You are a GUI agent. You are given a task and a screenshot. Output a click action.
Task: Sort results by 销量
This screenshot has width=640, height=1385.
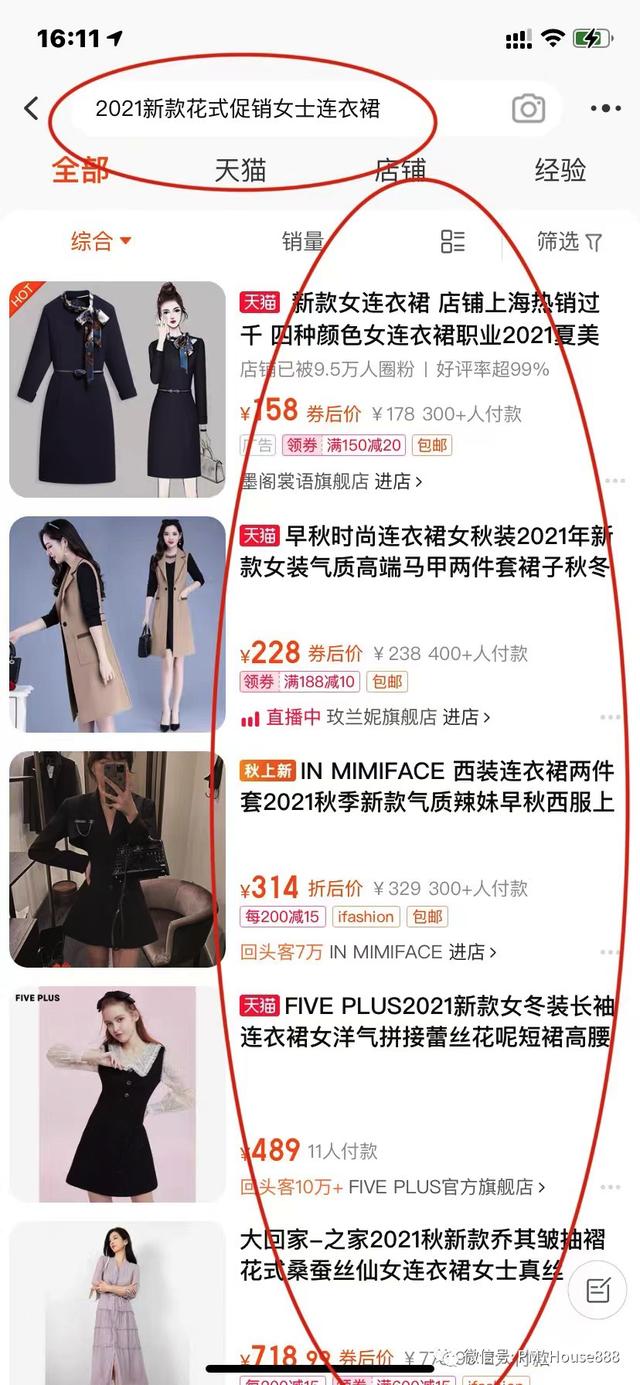pos(302,241)
